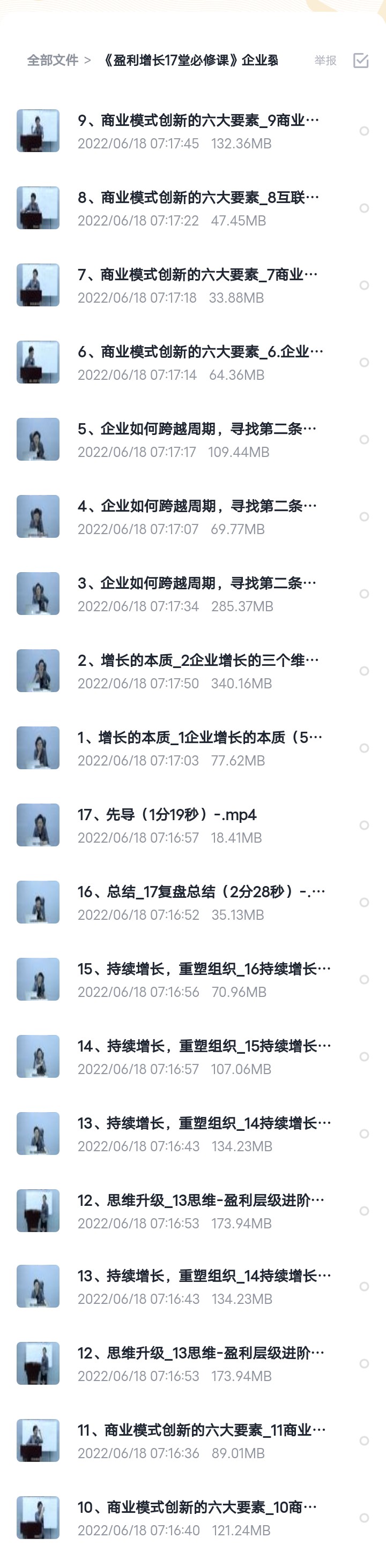Go back to 全部文件 in breadcrumb

pos(53,60)
